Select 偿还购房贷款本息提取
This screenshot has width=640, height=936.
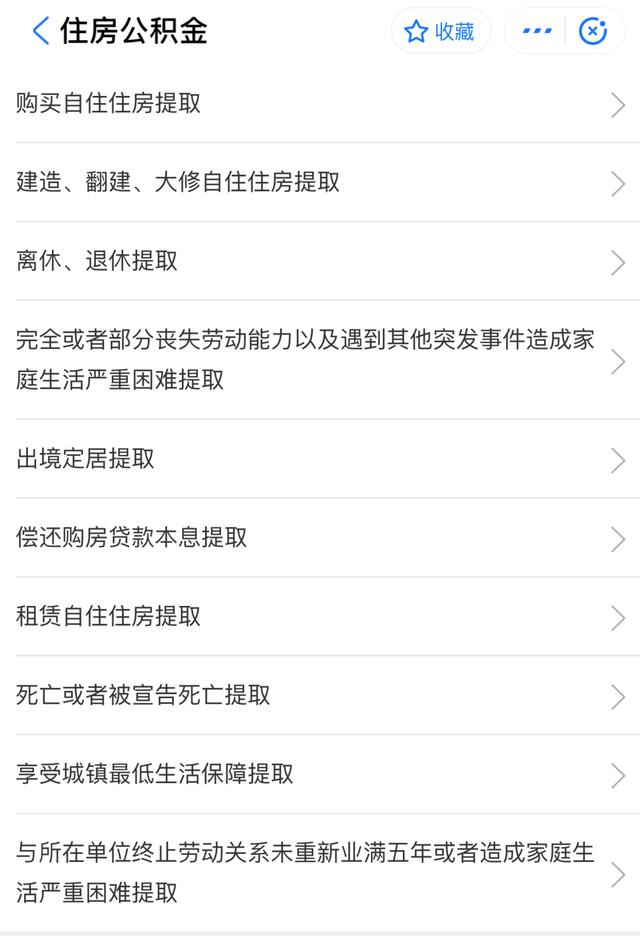click(x=320, y=538)
